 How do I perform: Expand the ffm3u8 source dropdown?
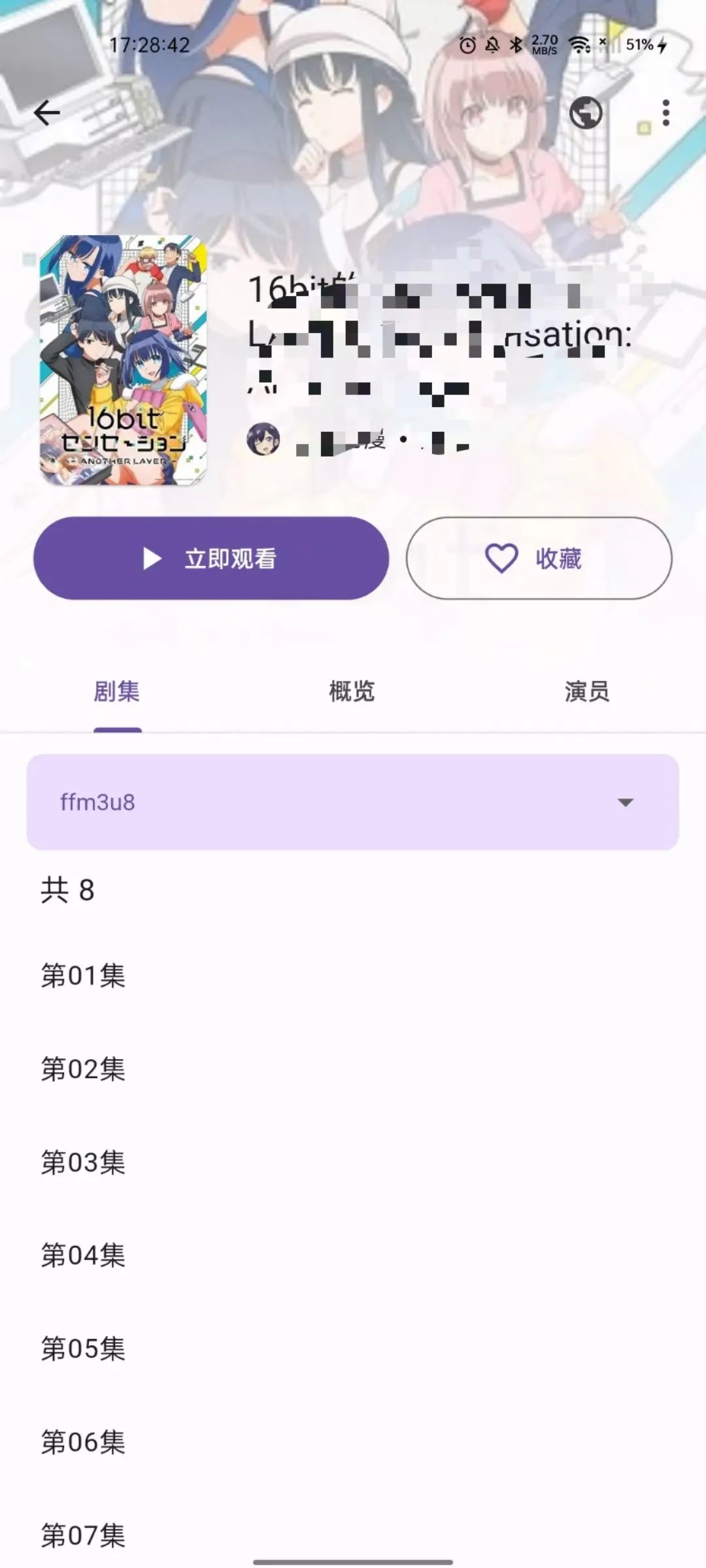(352, 802)
